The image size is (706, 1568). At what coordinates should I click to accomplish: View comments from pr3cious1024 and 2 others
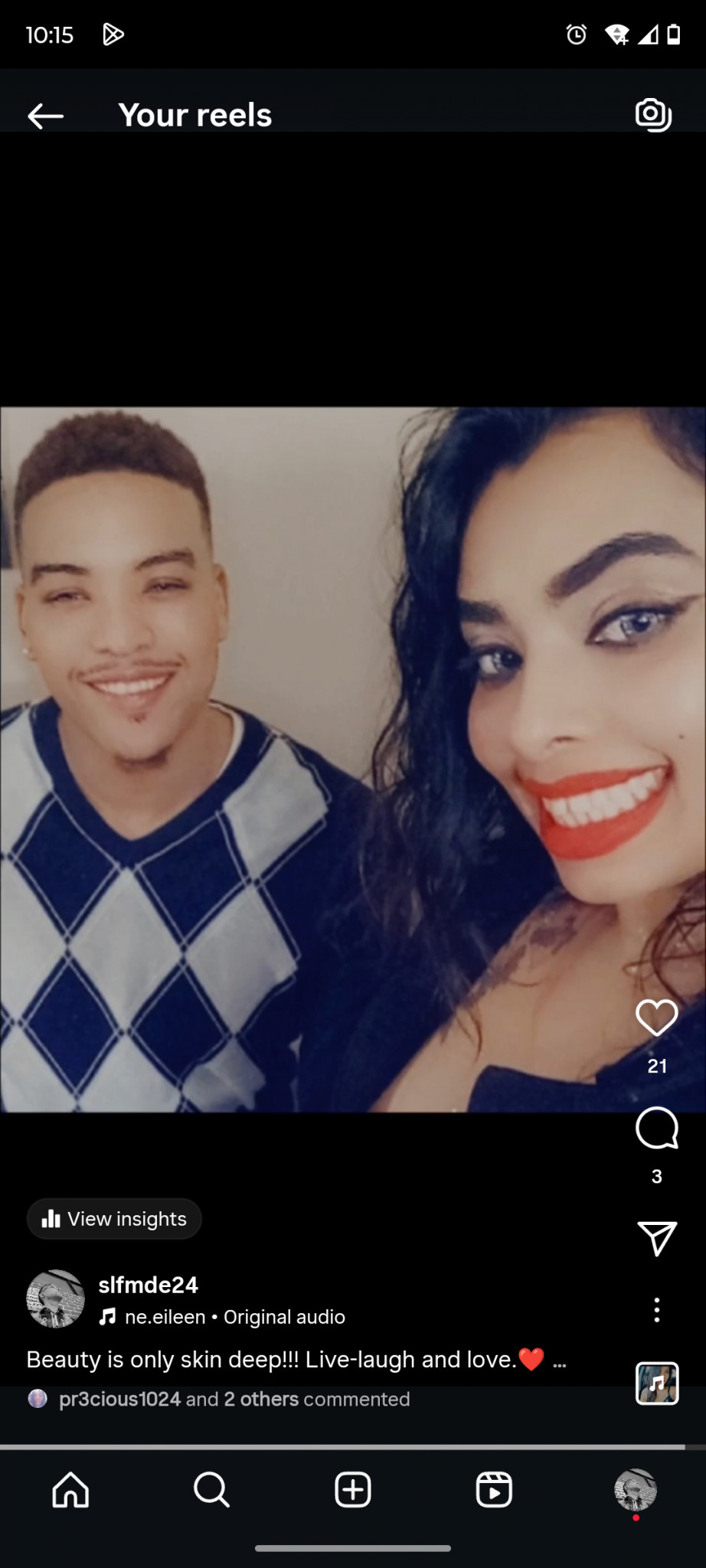pos(234,1399)
